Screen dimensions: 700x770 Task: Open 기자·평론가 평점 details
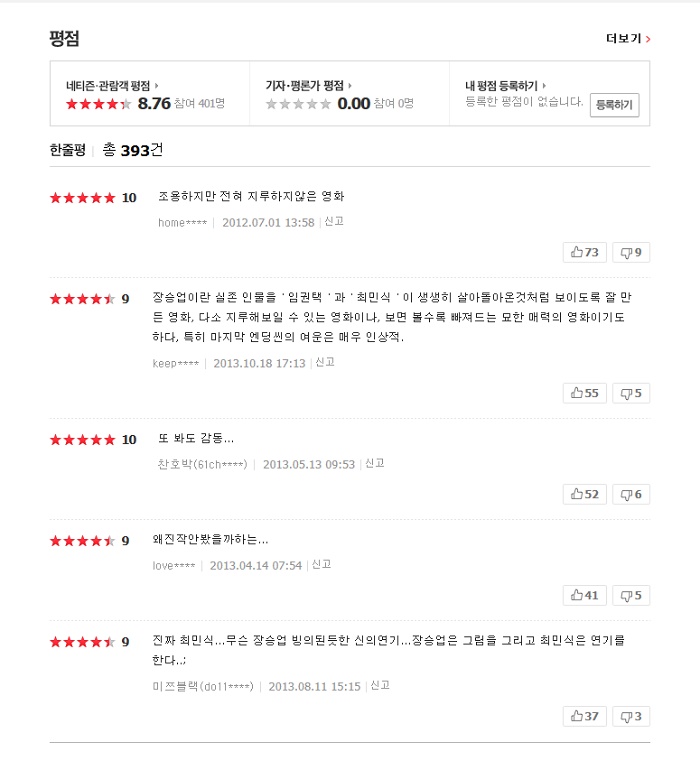click(x=308, y=86)
